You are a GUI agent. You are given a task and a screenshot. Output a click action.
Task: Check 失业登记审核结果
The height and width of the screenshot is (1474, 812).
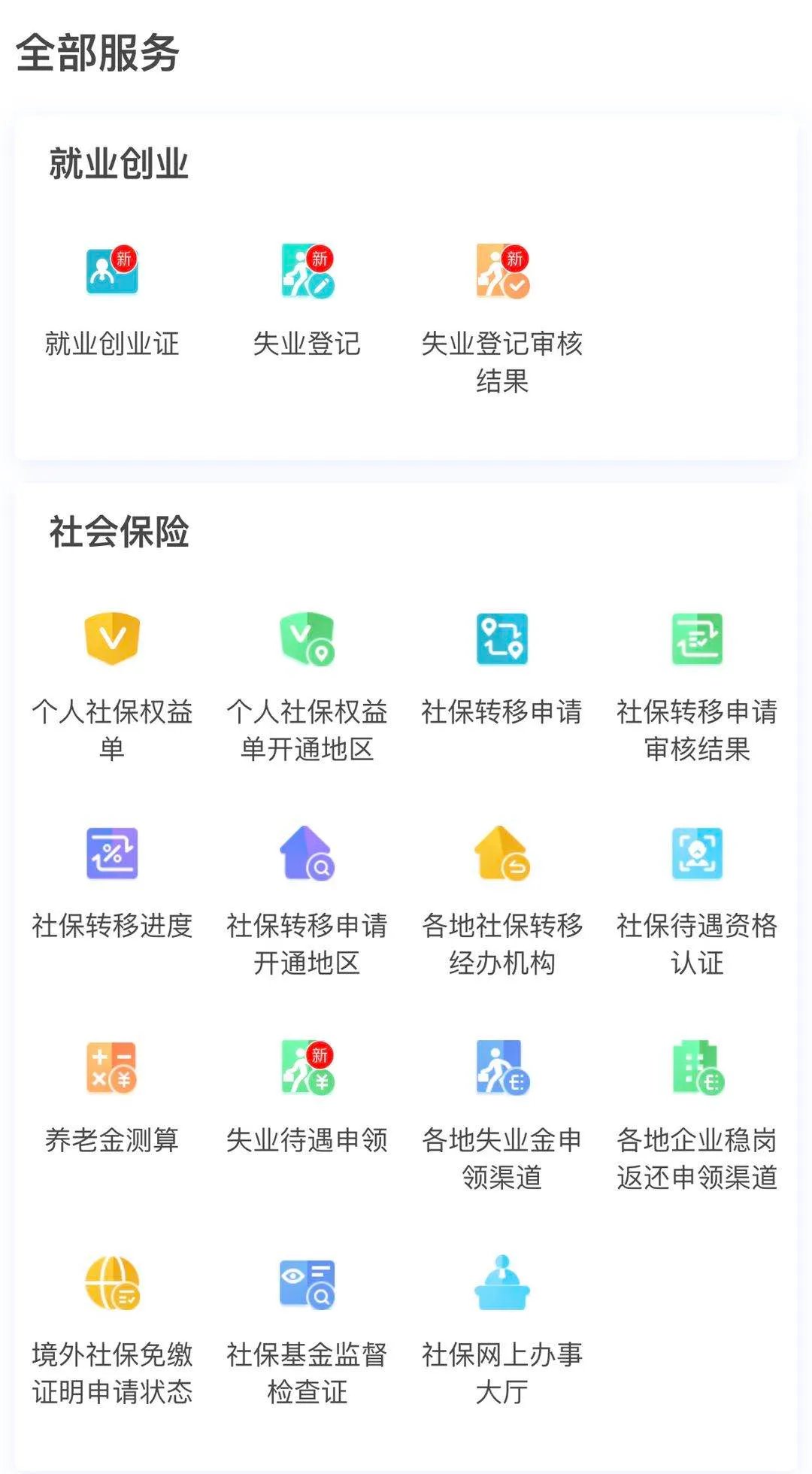point(502,272)
